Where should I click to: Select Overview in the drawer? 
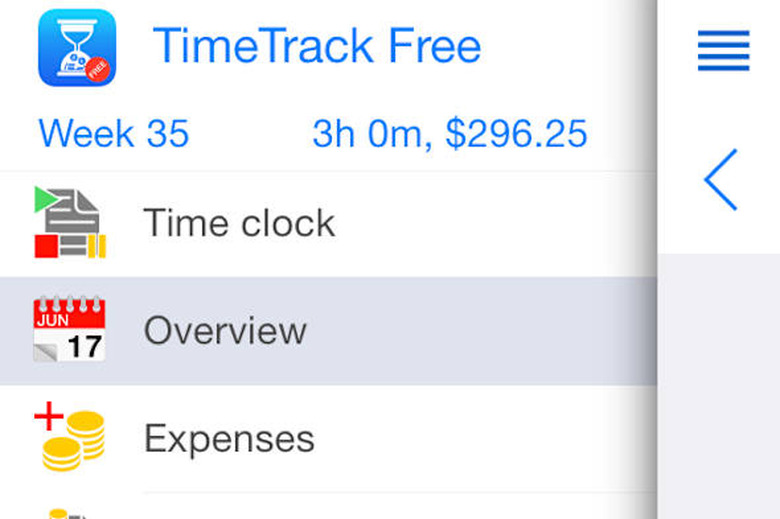click(x=225, y=331)
